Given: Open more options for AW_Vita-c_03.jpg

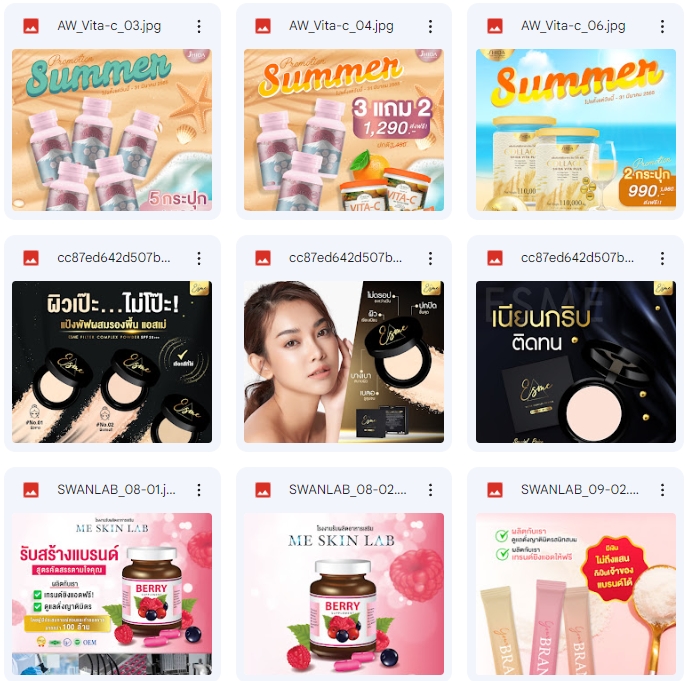Looking at the screenshot, I should (x=199, y=26).
